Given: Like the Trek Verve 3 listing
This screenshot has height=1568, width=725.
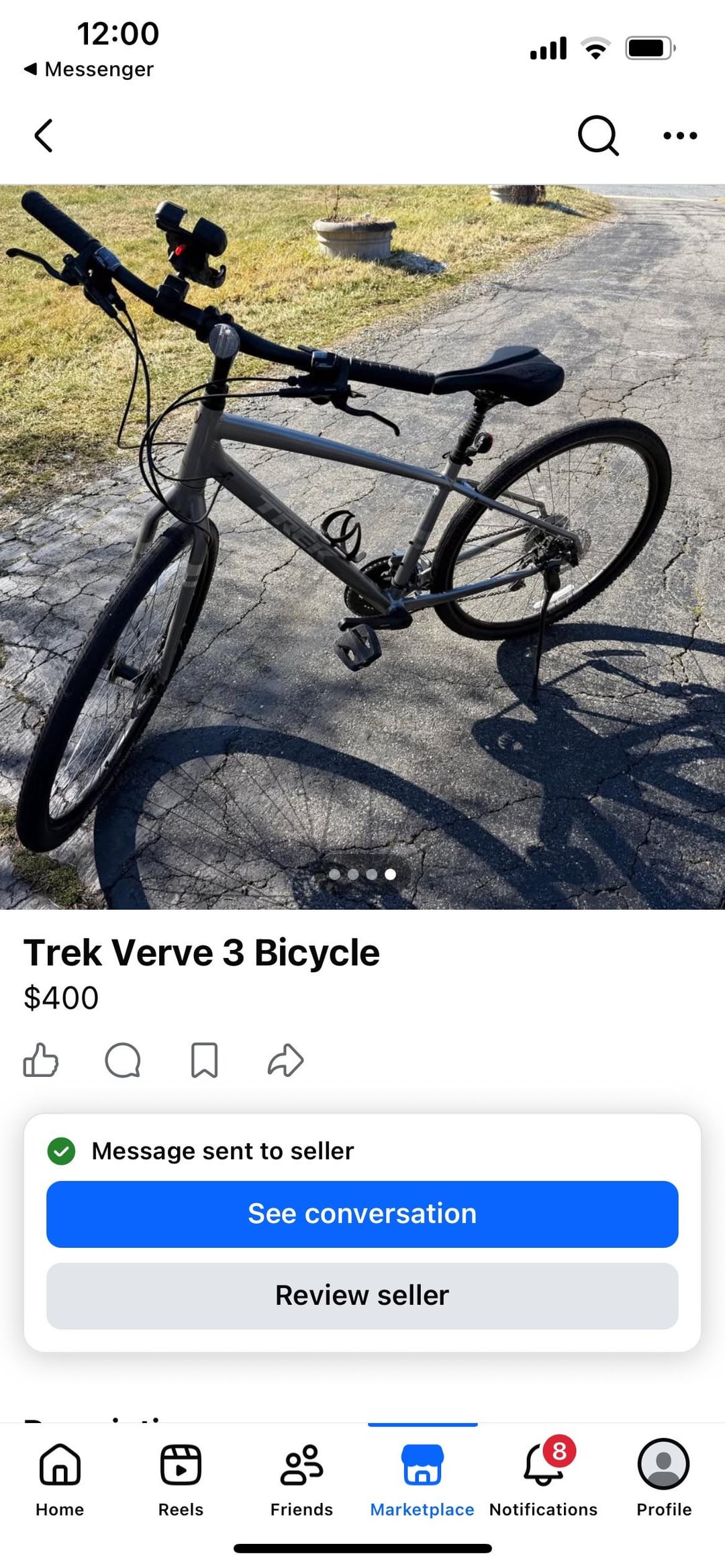Looking at the screenshot, I should coord(41,1061).
